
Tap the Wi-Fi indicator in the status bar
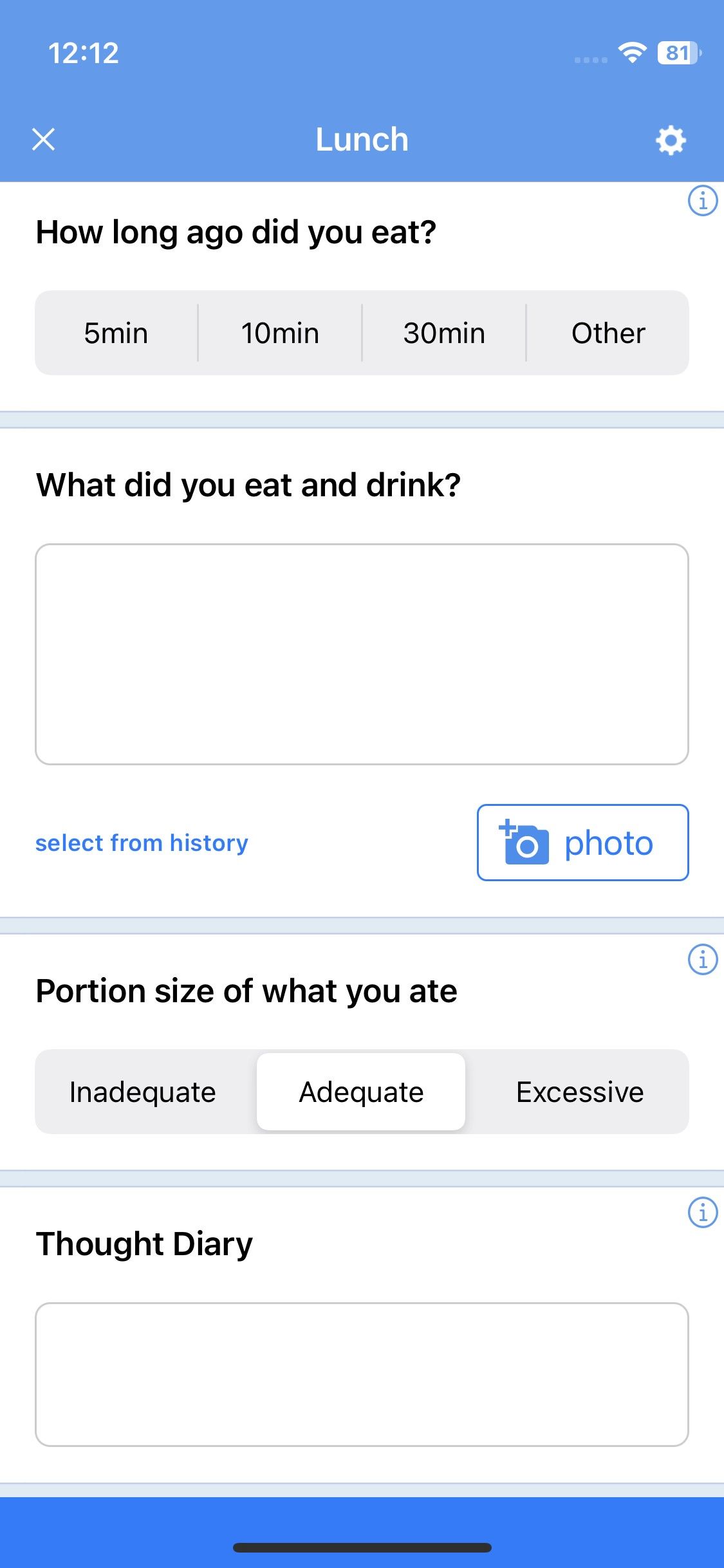631,54
